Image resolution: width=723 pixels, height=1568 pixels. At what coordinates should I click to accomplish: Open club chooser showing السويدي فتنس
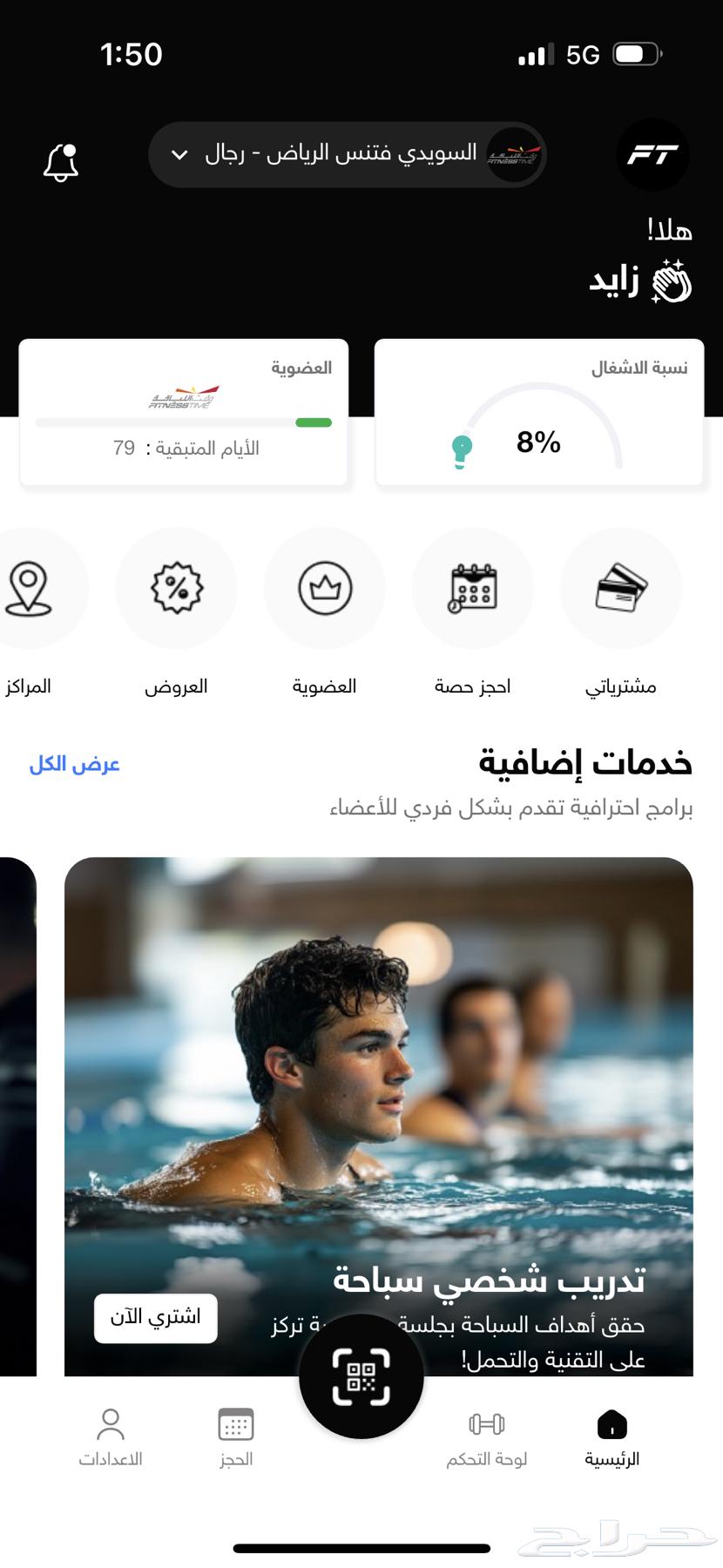[348, 155]
